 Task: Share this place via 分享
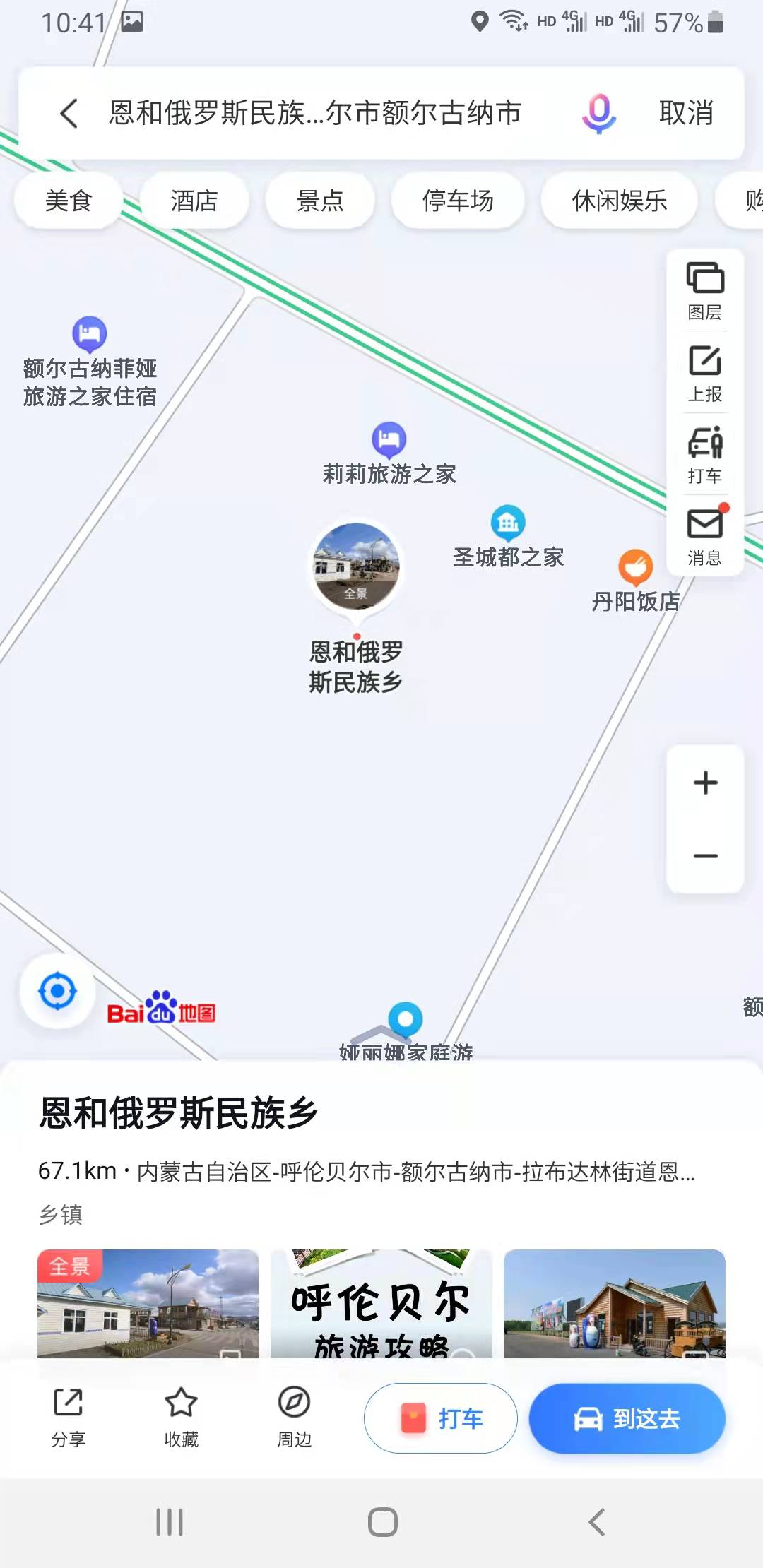(69, 1417)
